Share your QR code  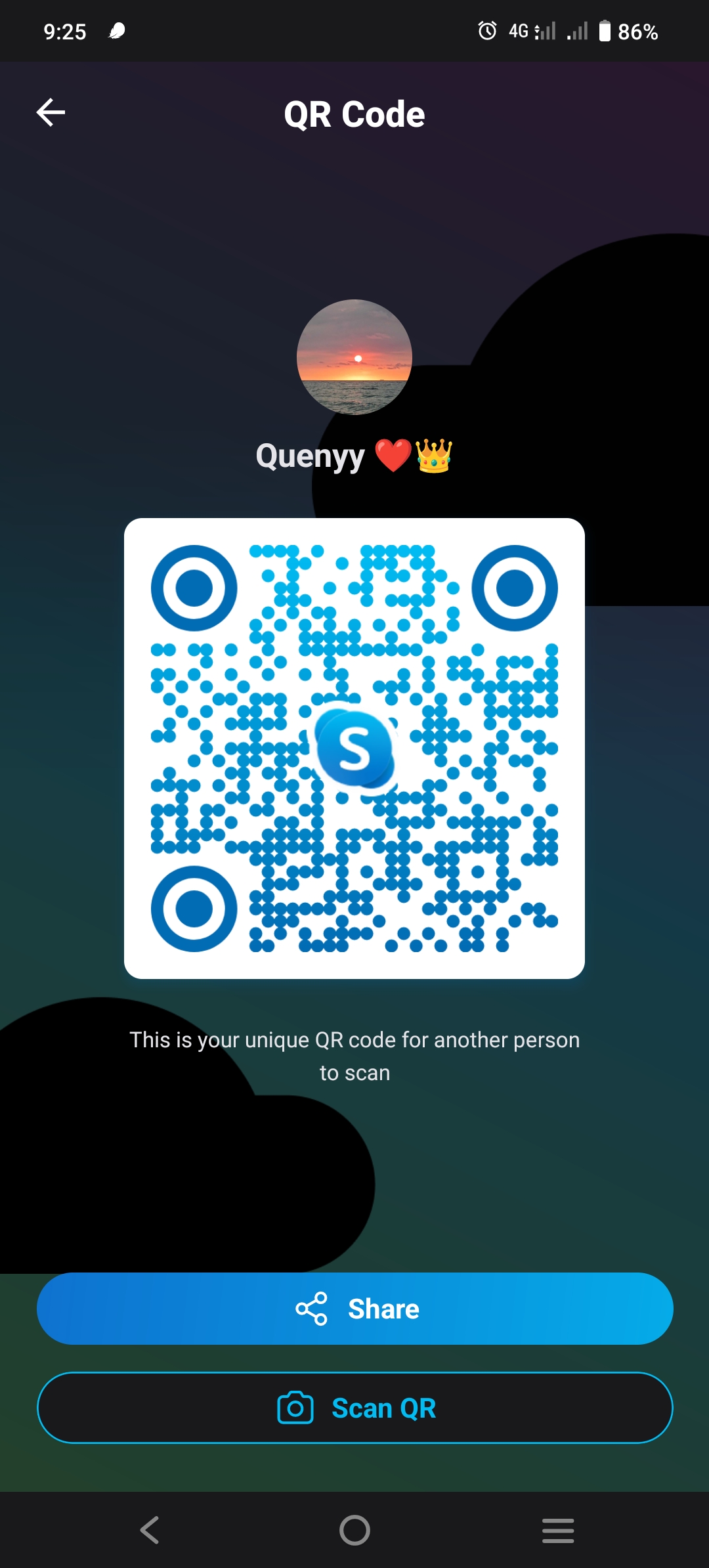(x=354, y=1309)
